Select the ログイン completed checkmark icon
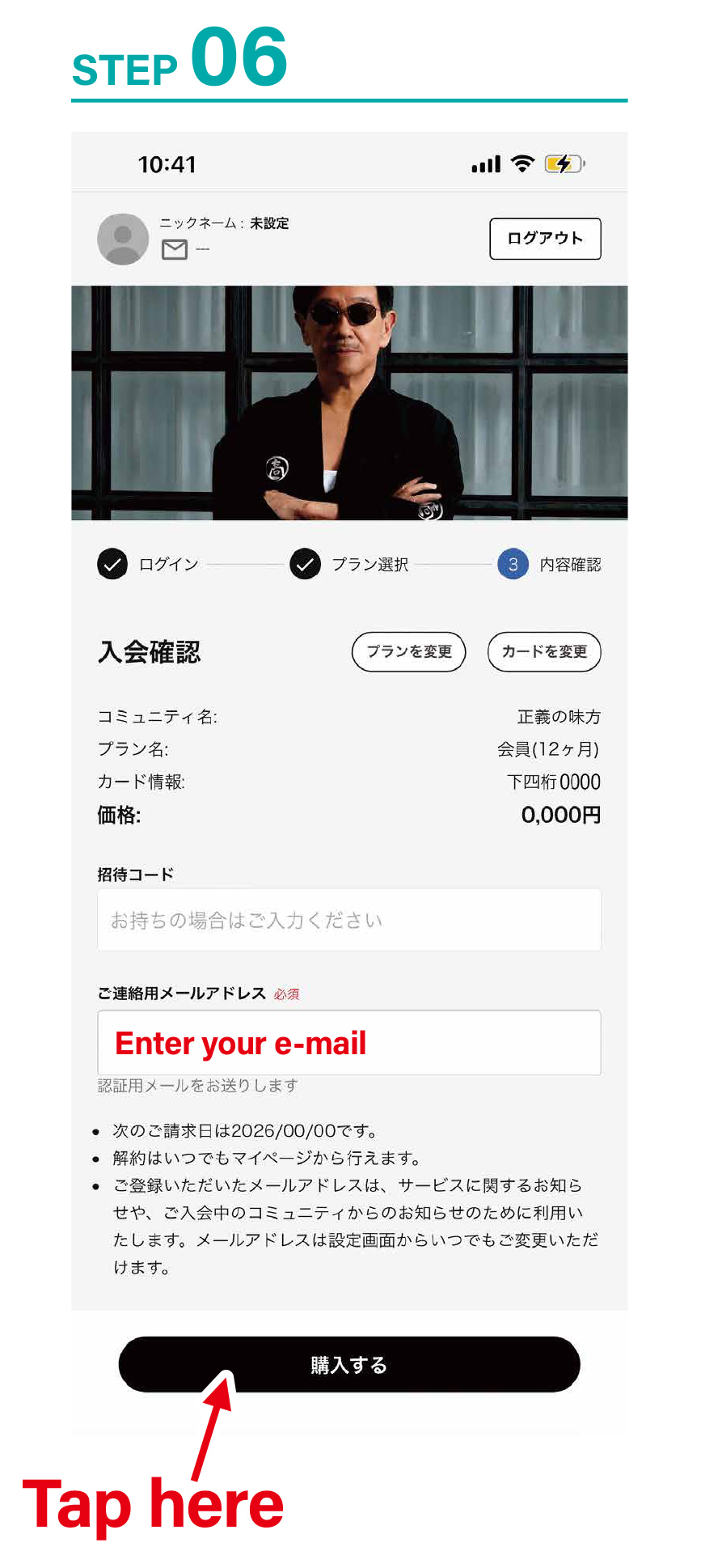Screen dimensions: 701x1568 point(112,564)
